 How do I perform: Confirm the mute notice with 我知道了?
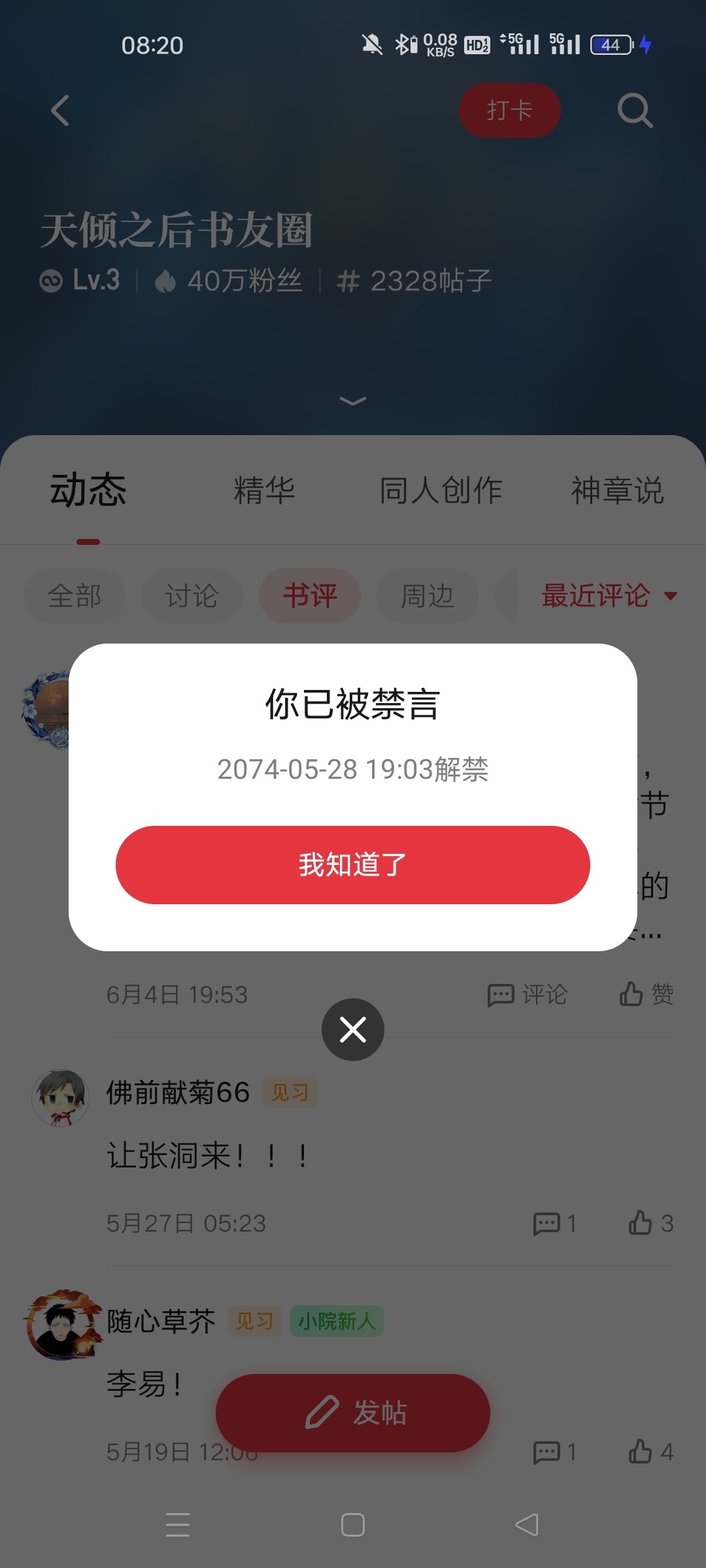pos(353,864)
